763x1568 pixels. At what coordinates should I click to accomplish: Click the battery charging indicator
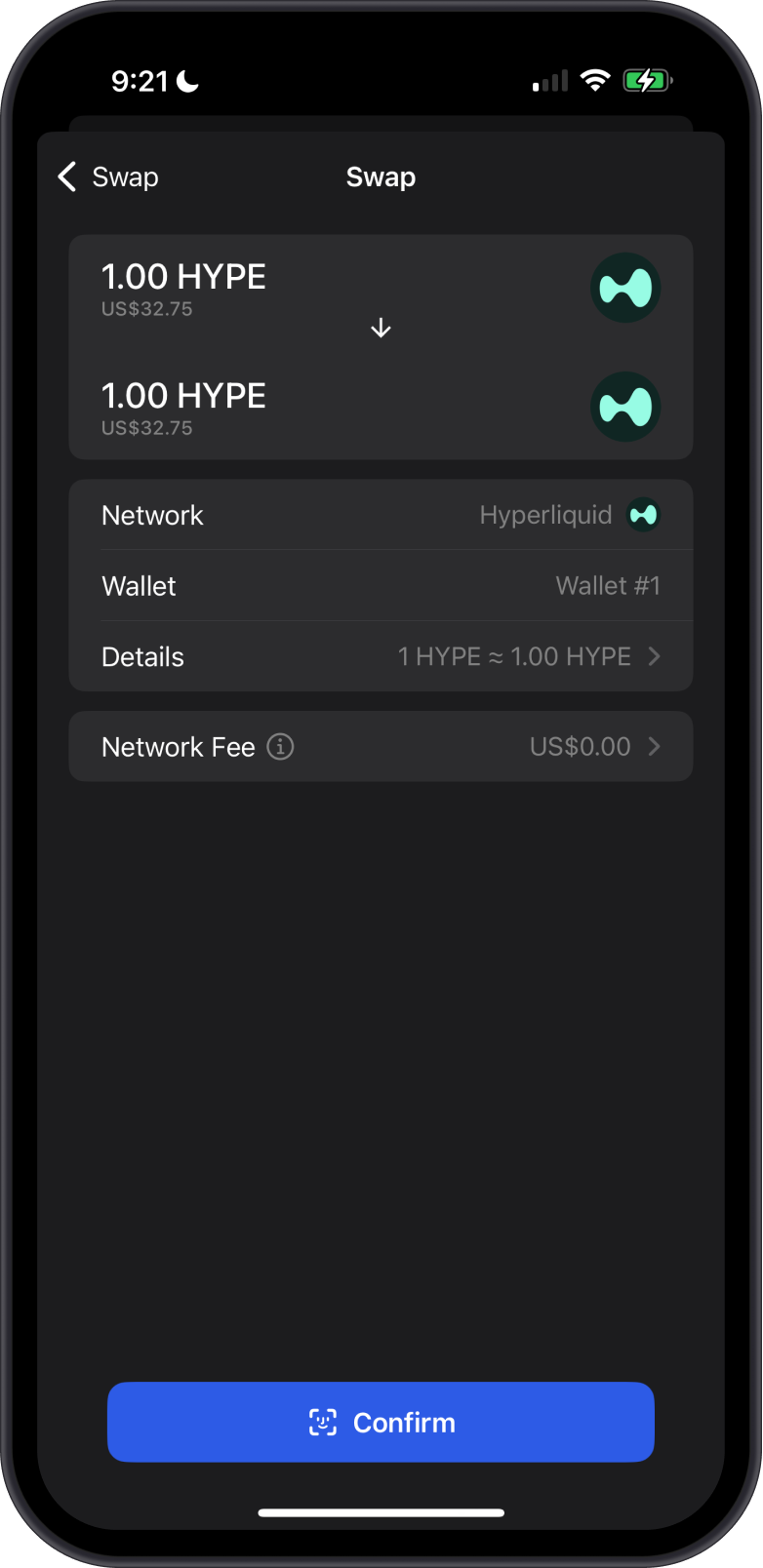[647, 80]
